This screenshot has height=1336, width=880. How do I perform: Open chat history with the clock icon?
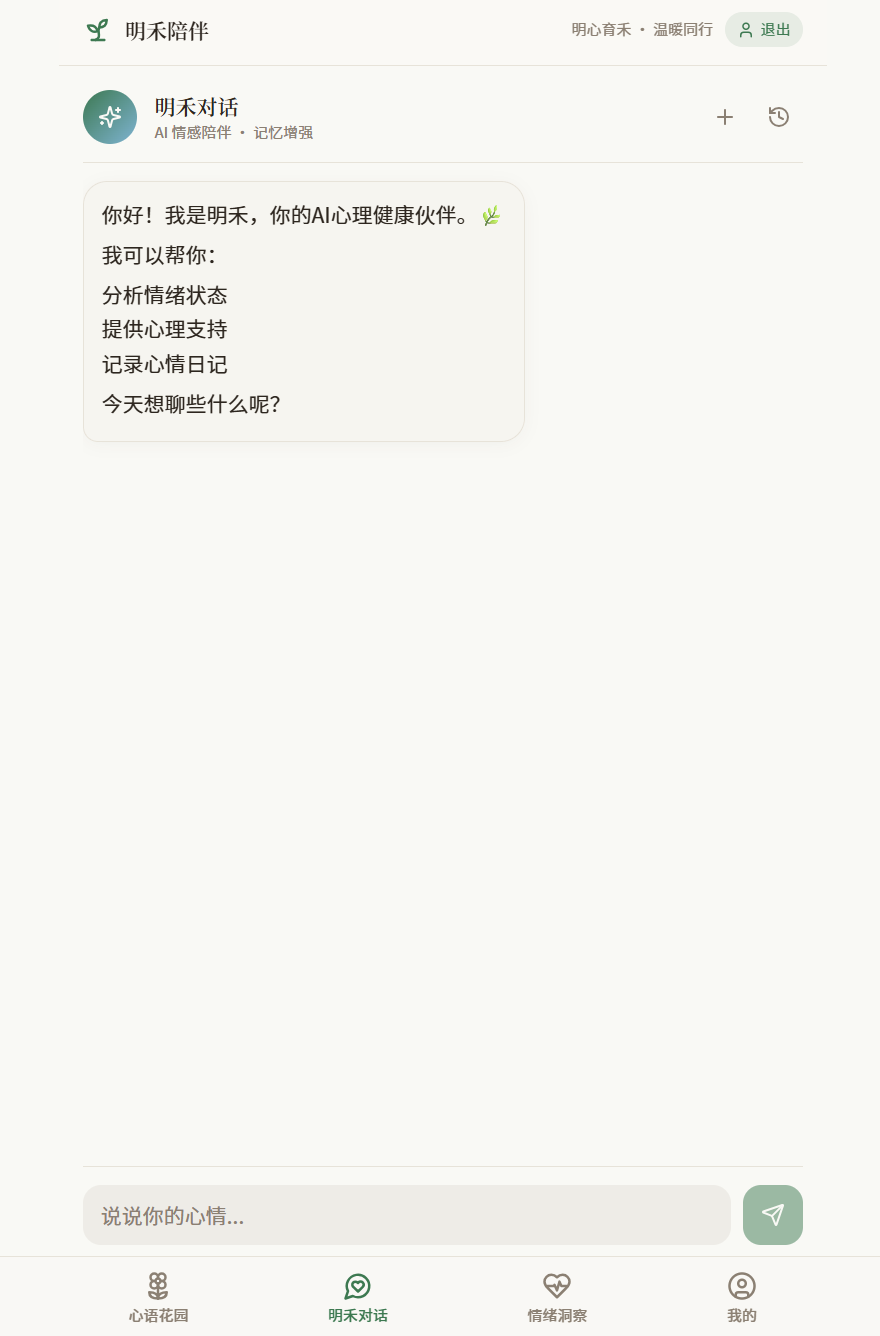coord(778,117)
